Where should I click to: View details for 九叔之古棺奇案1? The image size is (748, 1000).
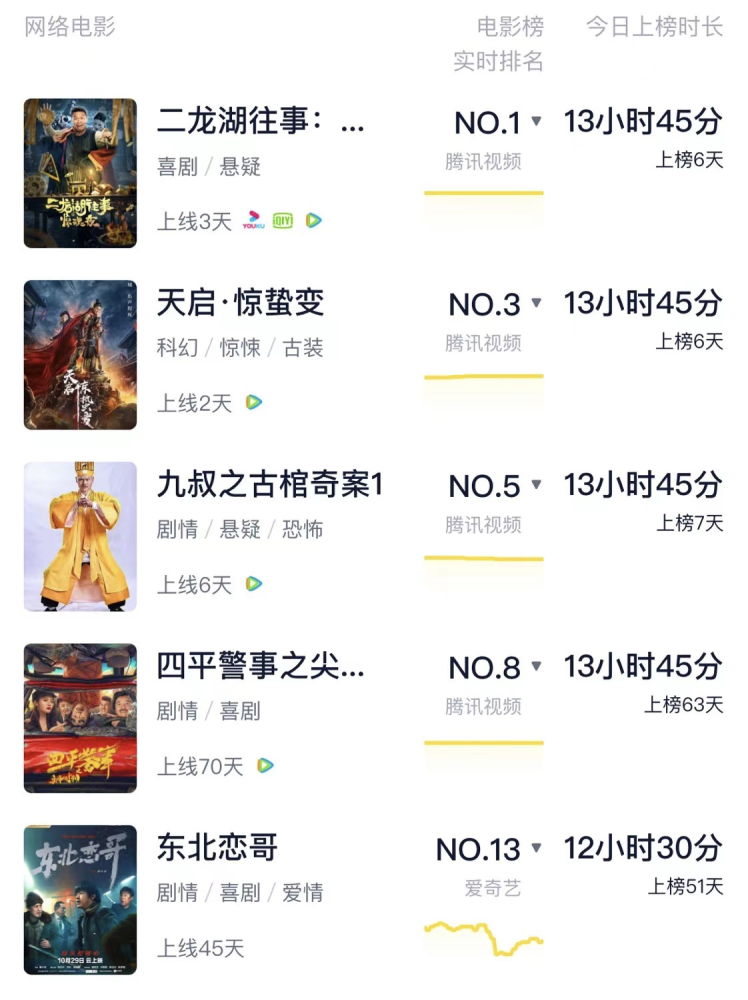point(270,485)
